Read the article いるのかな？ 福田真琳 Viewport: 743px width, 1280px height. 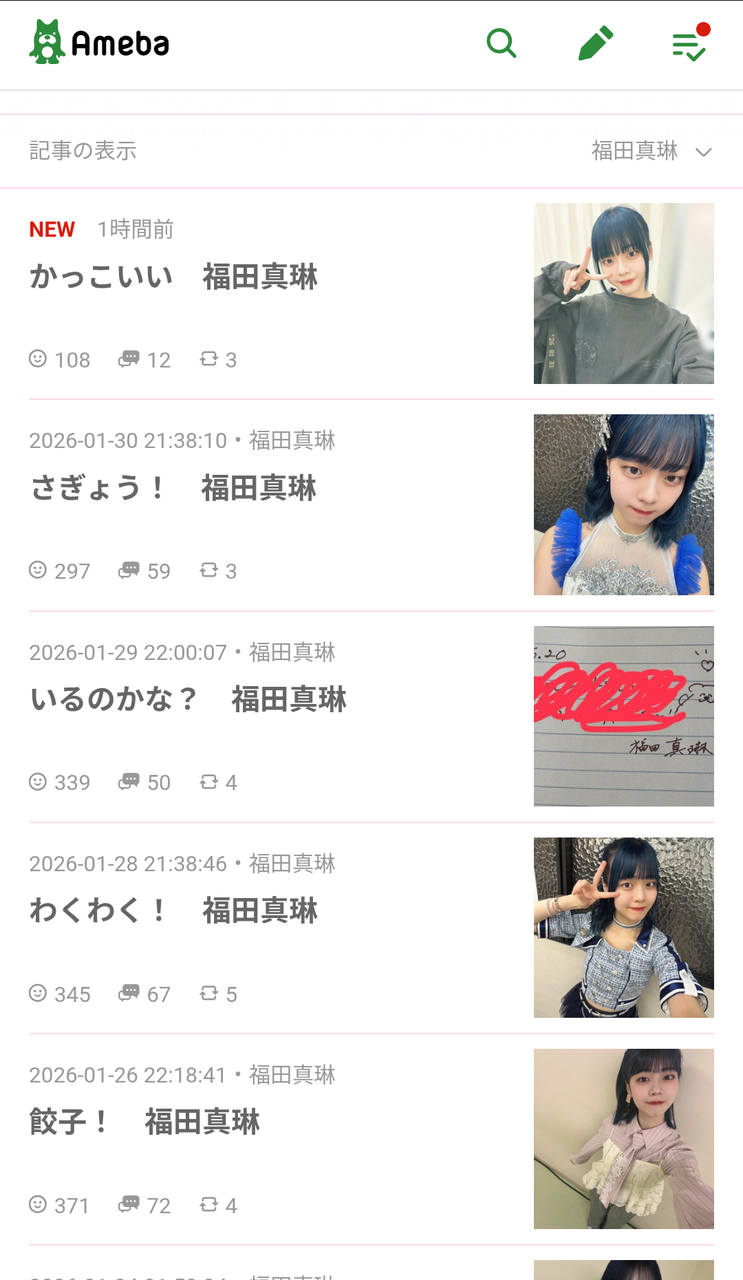pyautogui.click(x=188, y=699)
